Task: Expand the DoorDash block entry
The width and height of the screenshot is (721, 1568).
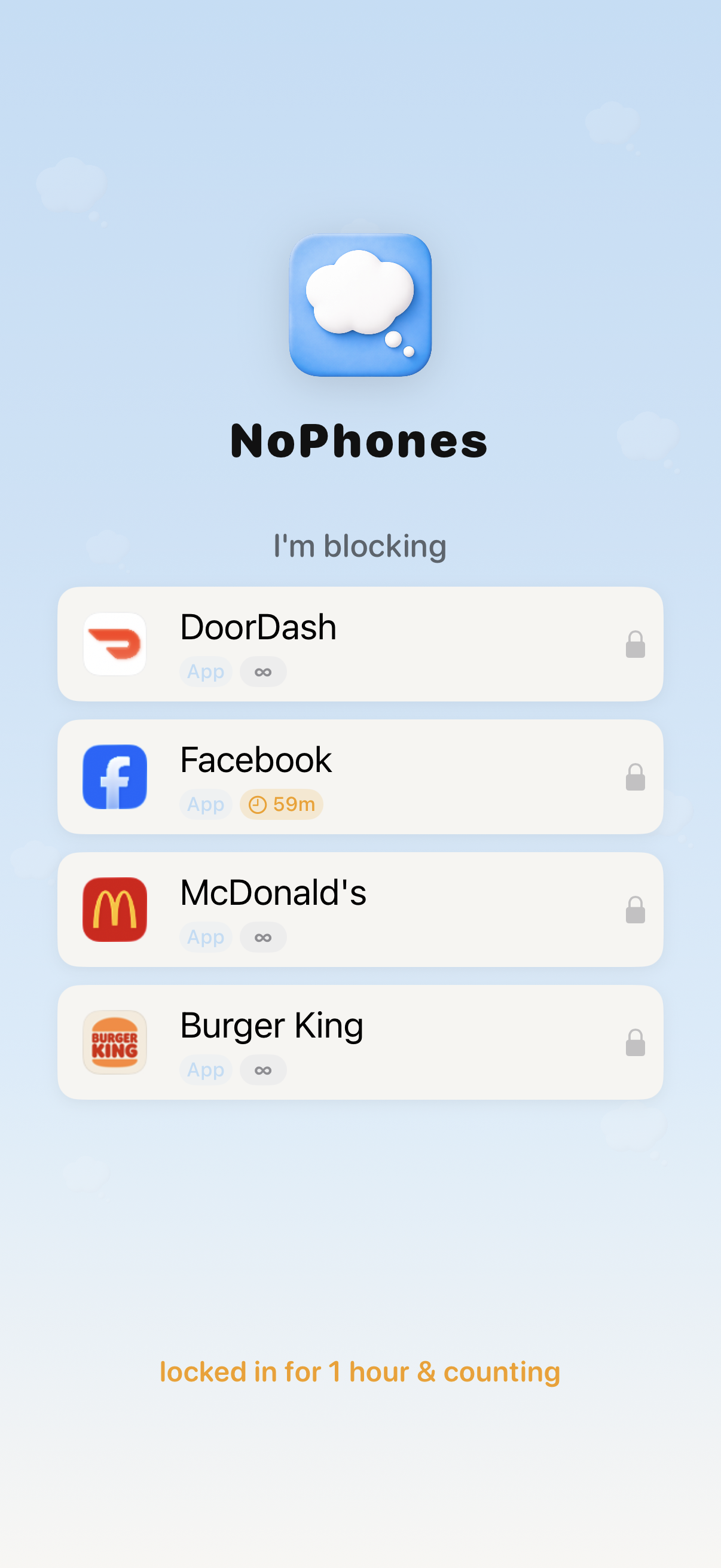Action: (x=360, y=645)
